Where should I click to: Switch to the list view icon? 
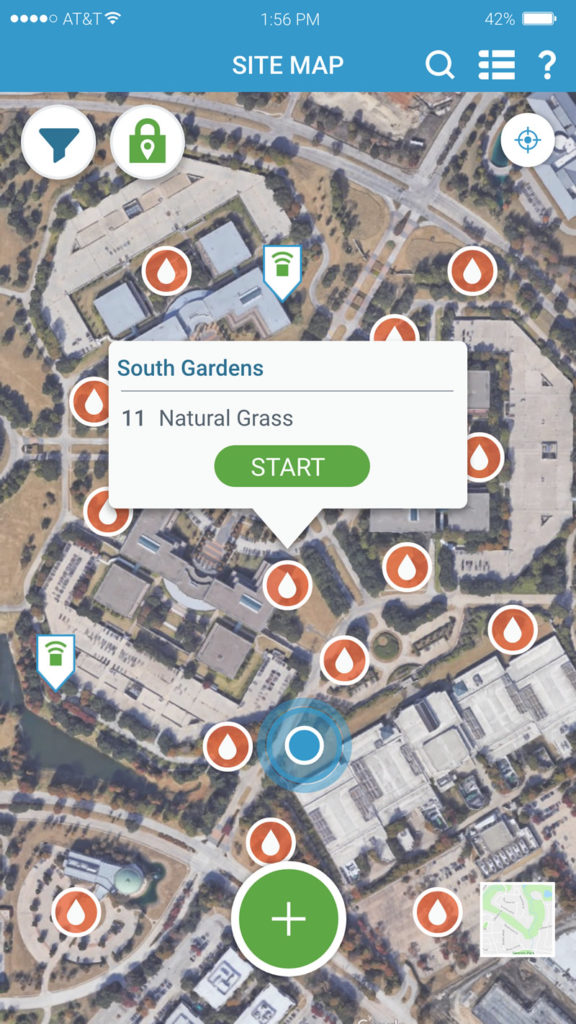tap(496, 65)
